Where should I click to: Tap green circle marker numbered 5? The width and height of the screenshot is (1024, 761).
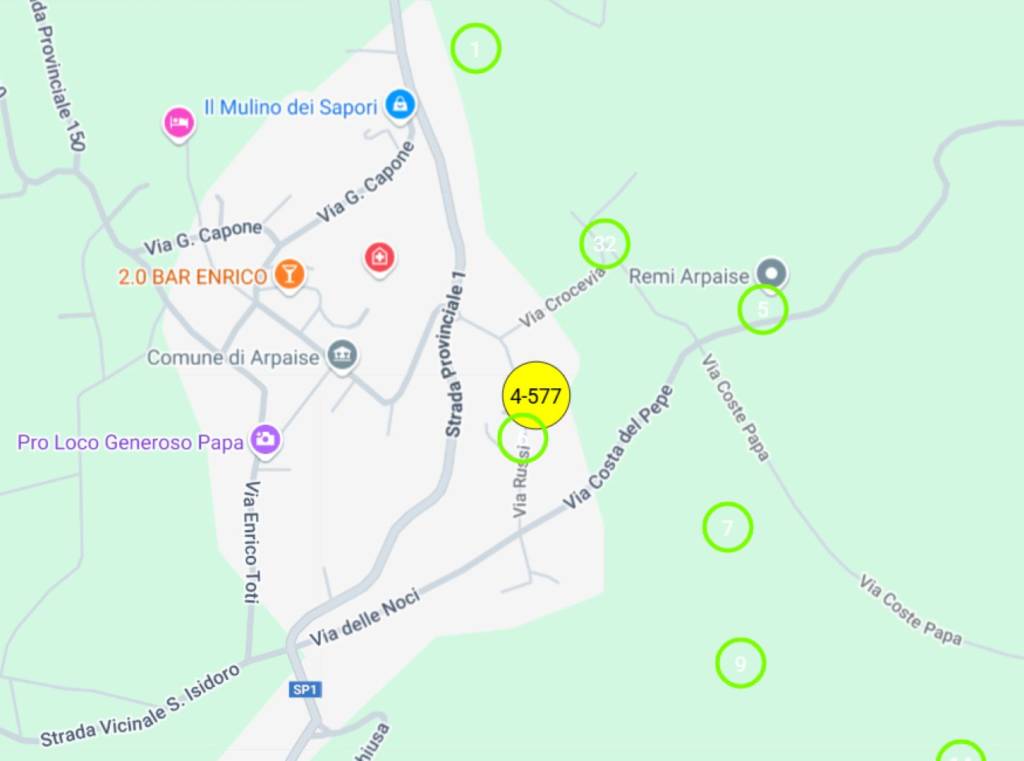(763, 309)
